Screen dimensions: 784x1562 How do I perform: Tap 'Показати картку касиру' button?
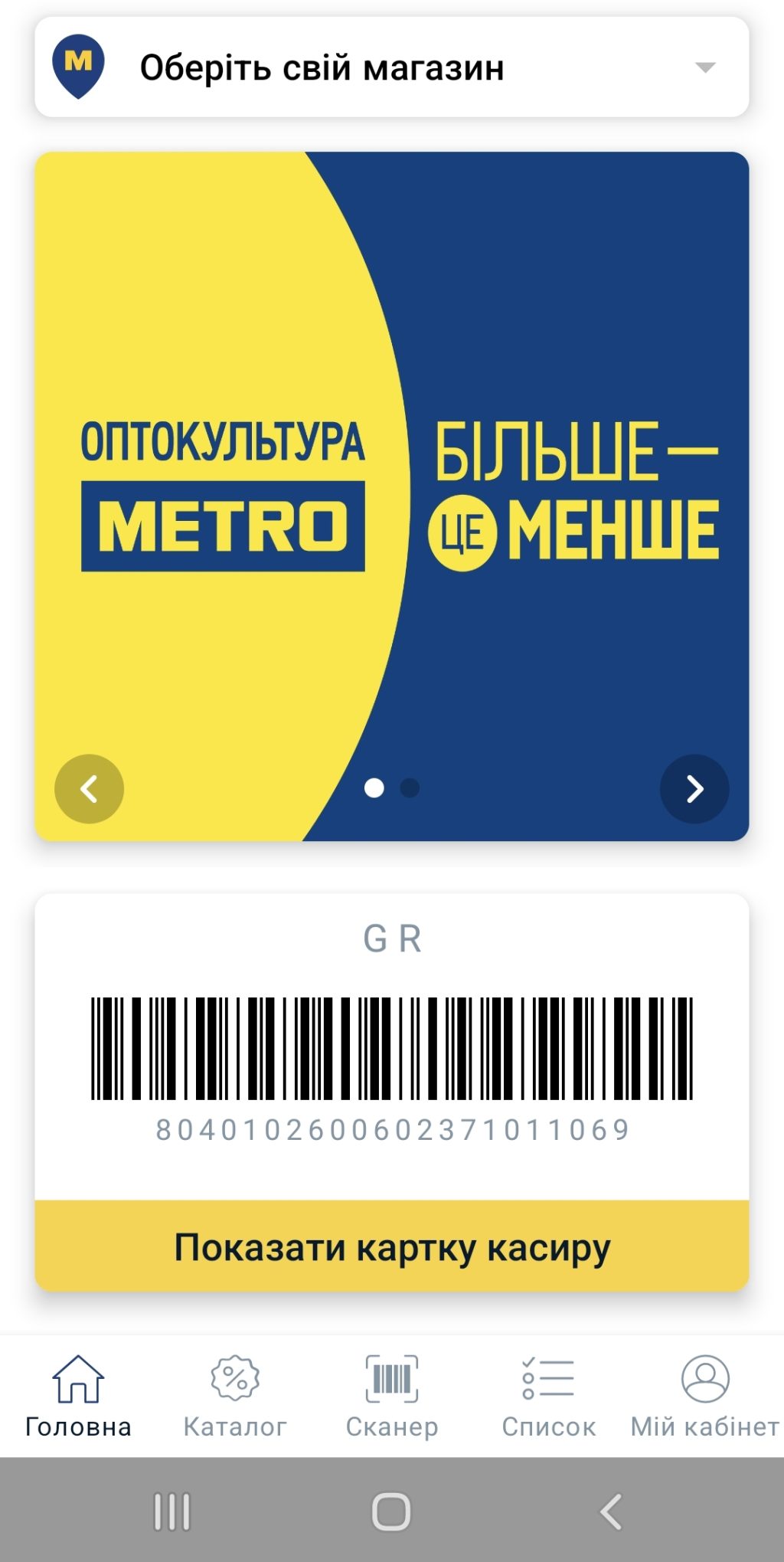[391, 1247]
